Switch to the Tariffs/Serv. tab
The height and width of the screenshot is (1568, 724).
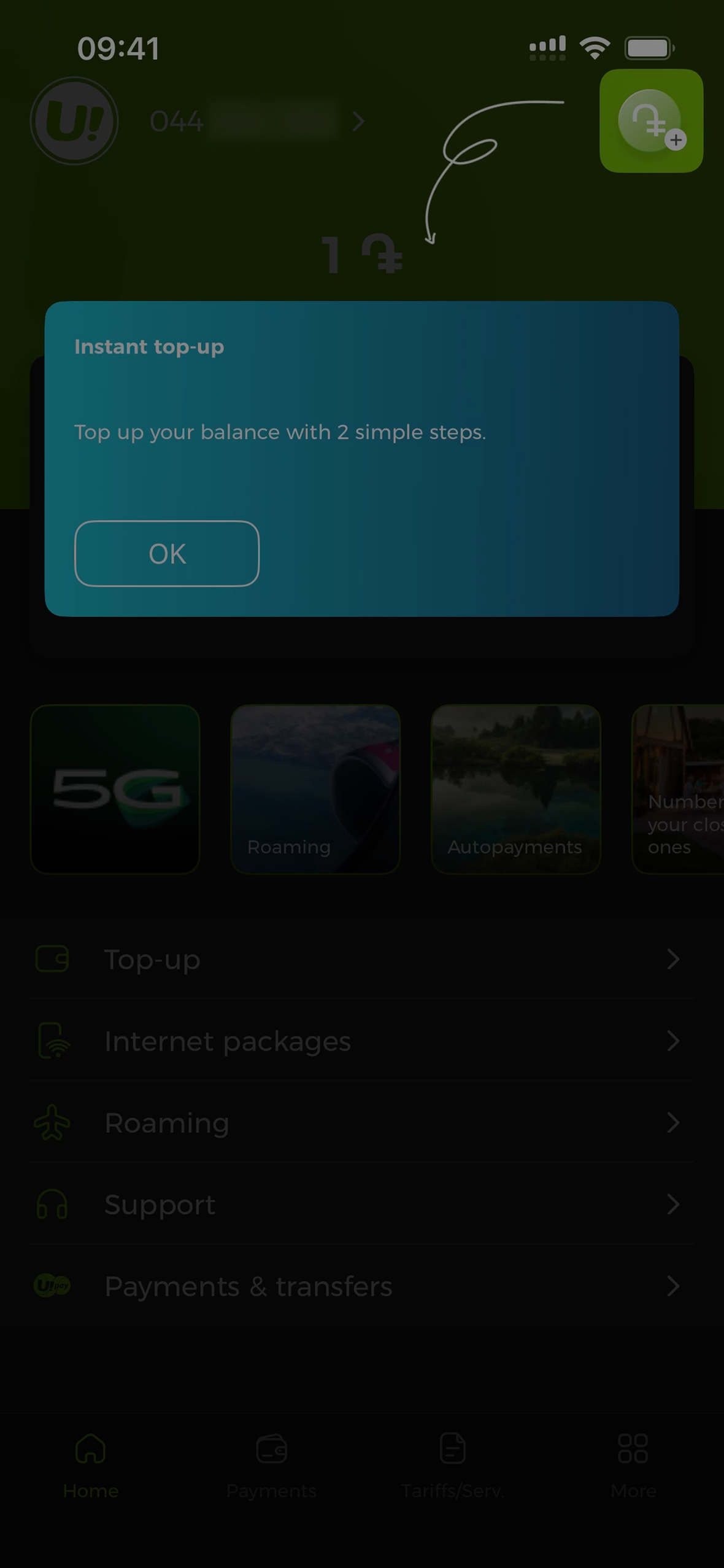[x=452, y=1464]
